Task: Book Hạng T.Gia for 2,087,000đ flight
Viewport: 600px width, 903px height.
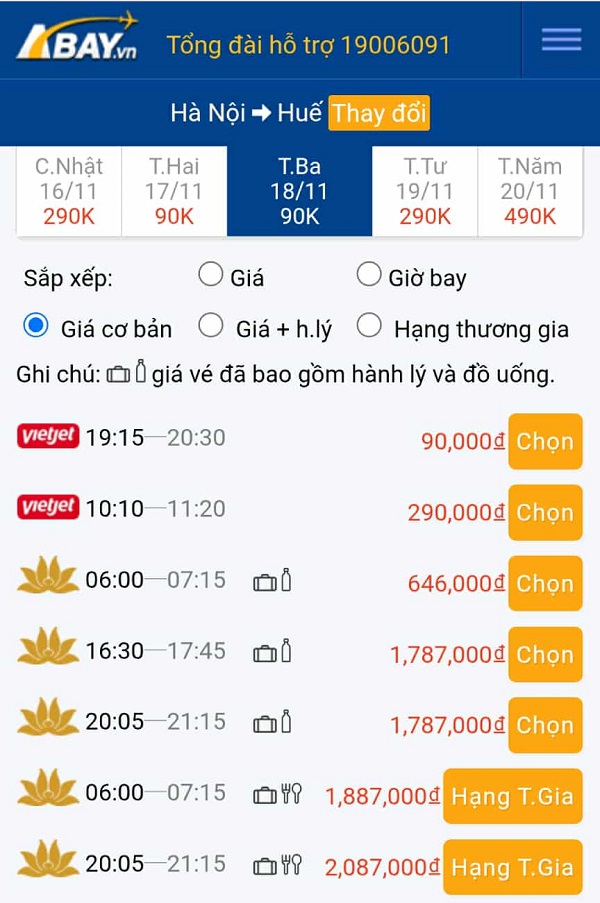Action: [512, 867]
